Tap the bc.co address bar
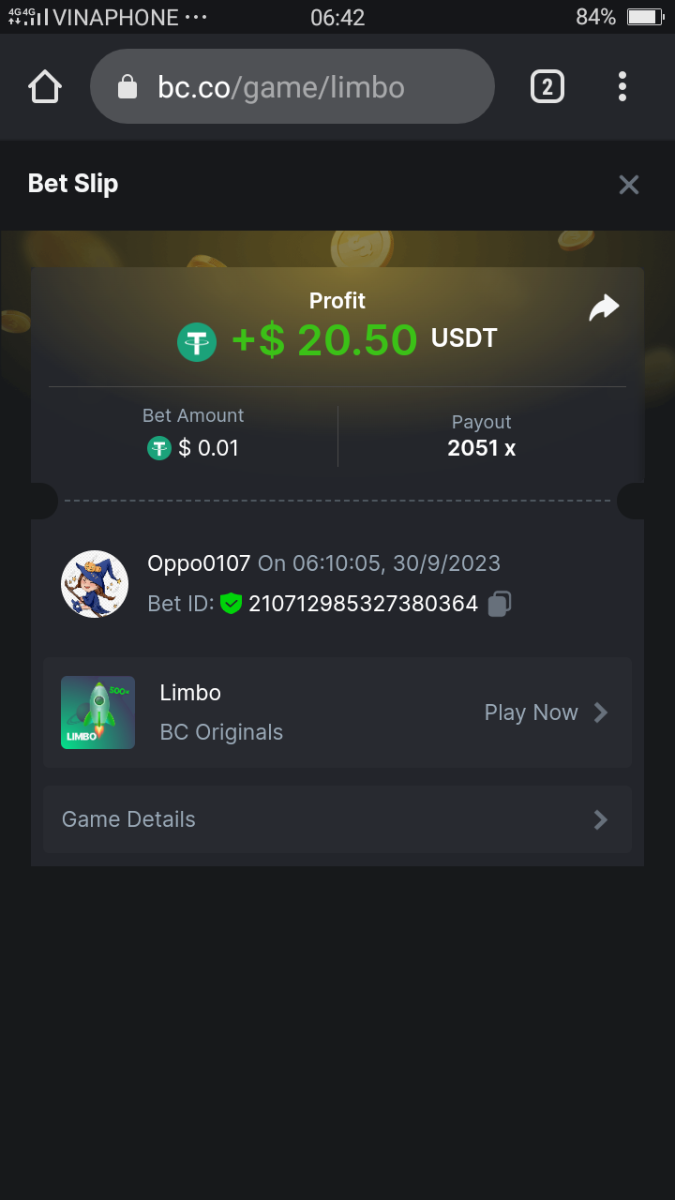This screenshot has height=1200, width=675. pyautogui.click(x=292, y=87)
